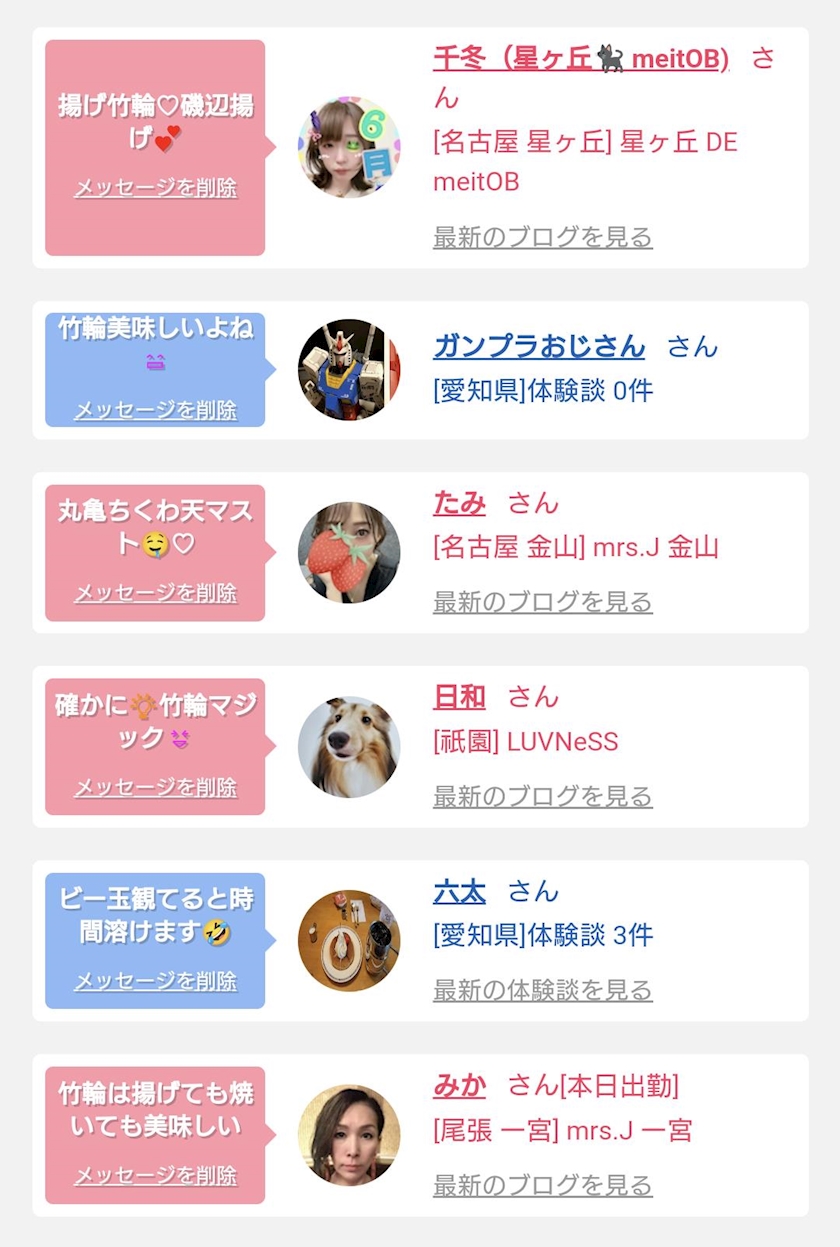Viewport: 840px width, 1247px height.
Task: Open 日和's profile link
Action: click(x=459, y=697)
